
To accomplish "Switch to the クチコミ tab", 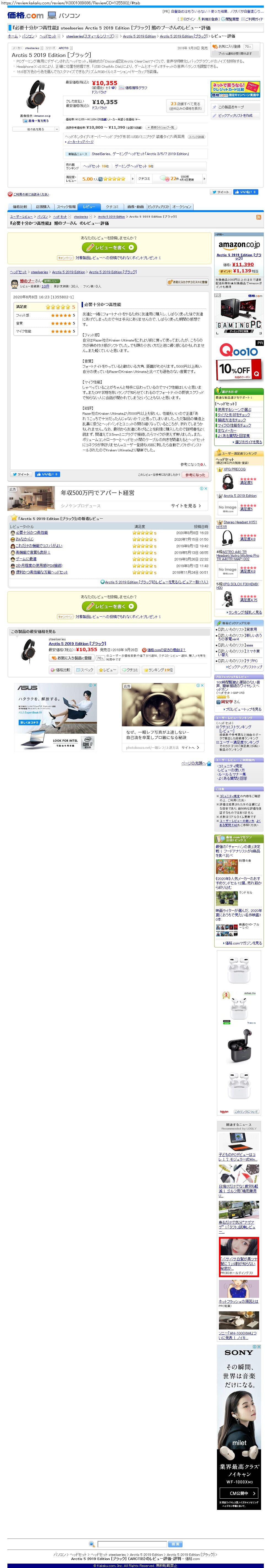I will 112,207.
